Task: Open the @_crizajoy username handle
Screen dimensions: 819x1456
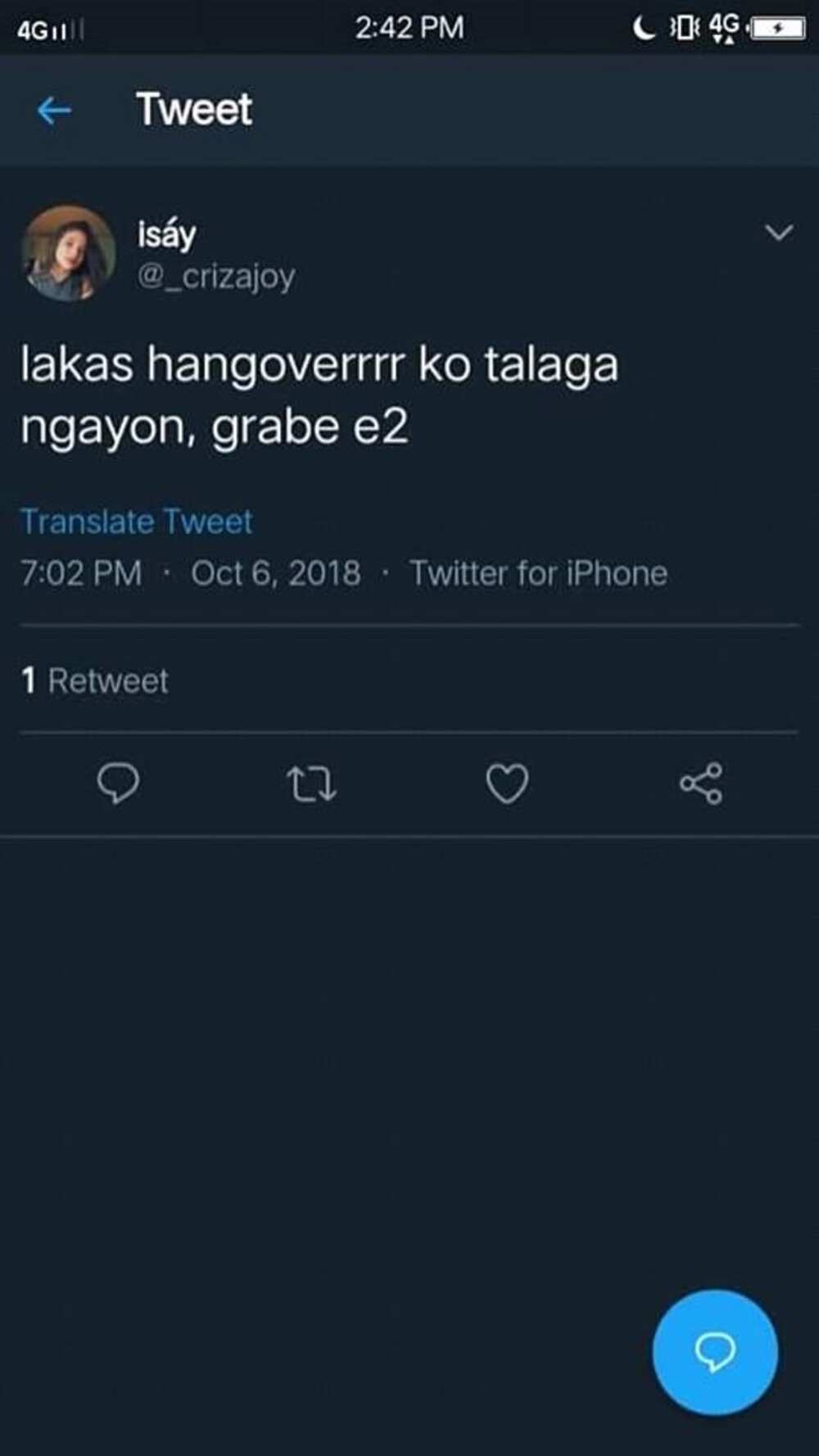Action: click(x=216, y=276)
